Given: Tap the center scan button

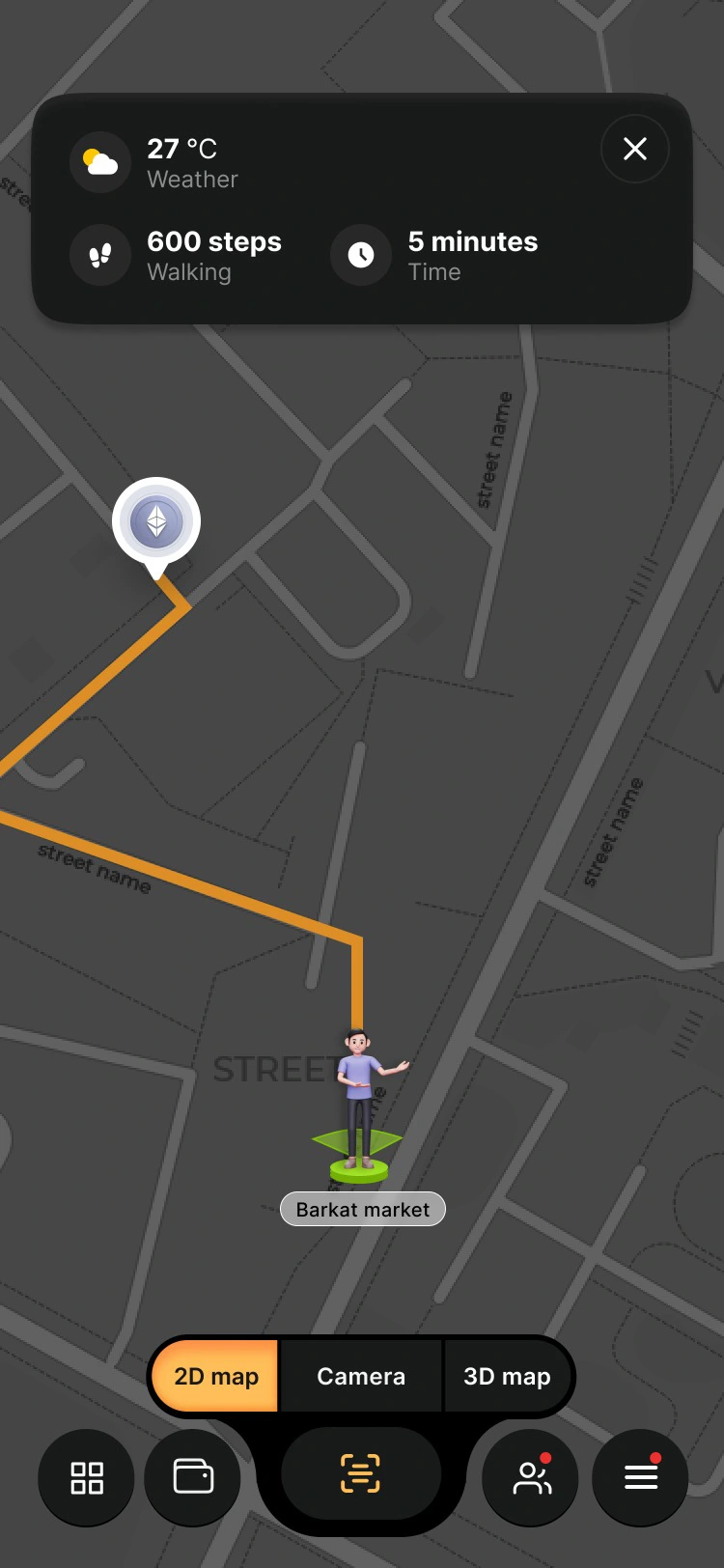Looking at the screenshot, I should pos(361,1474).
